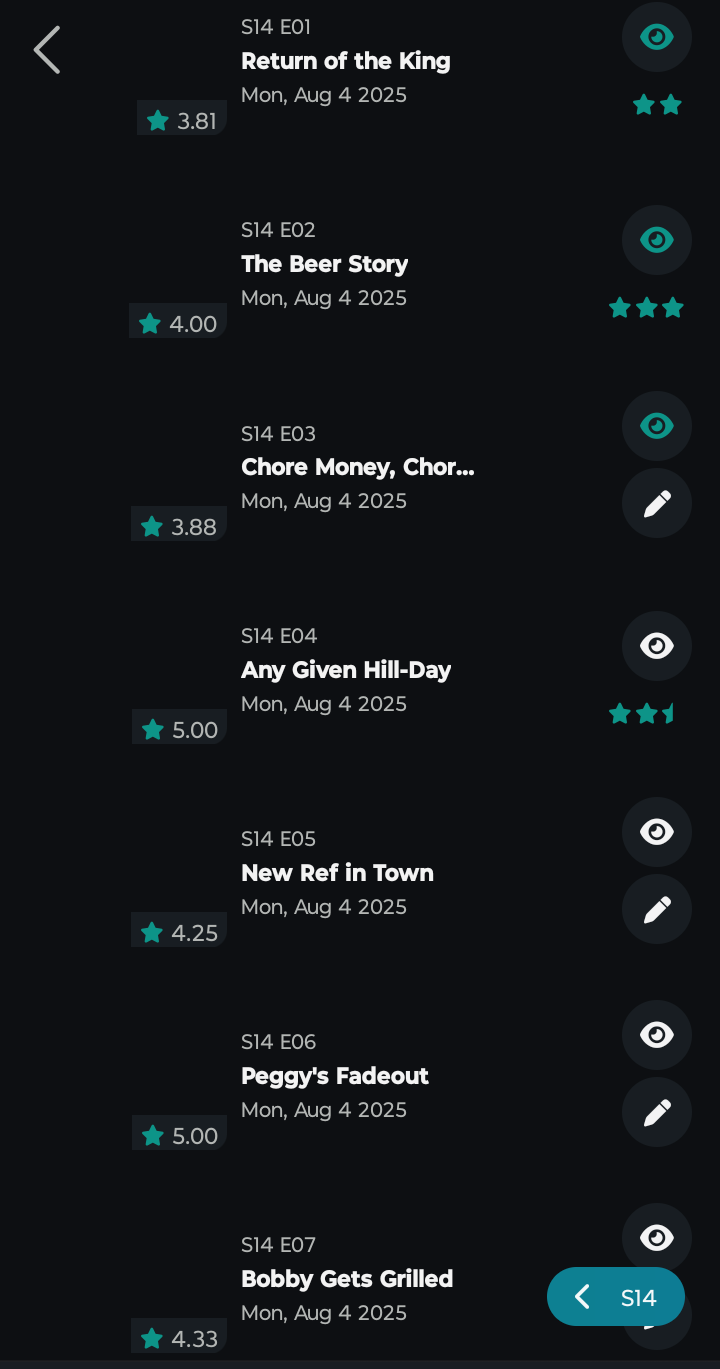Open episode Return of the King
Image resolution: width=720 pixels, height=1369 pixels.
tap(345, 61)
